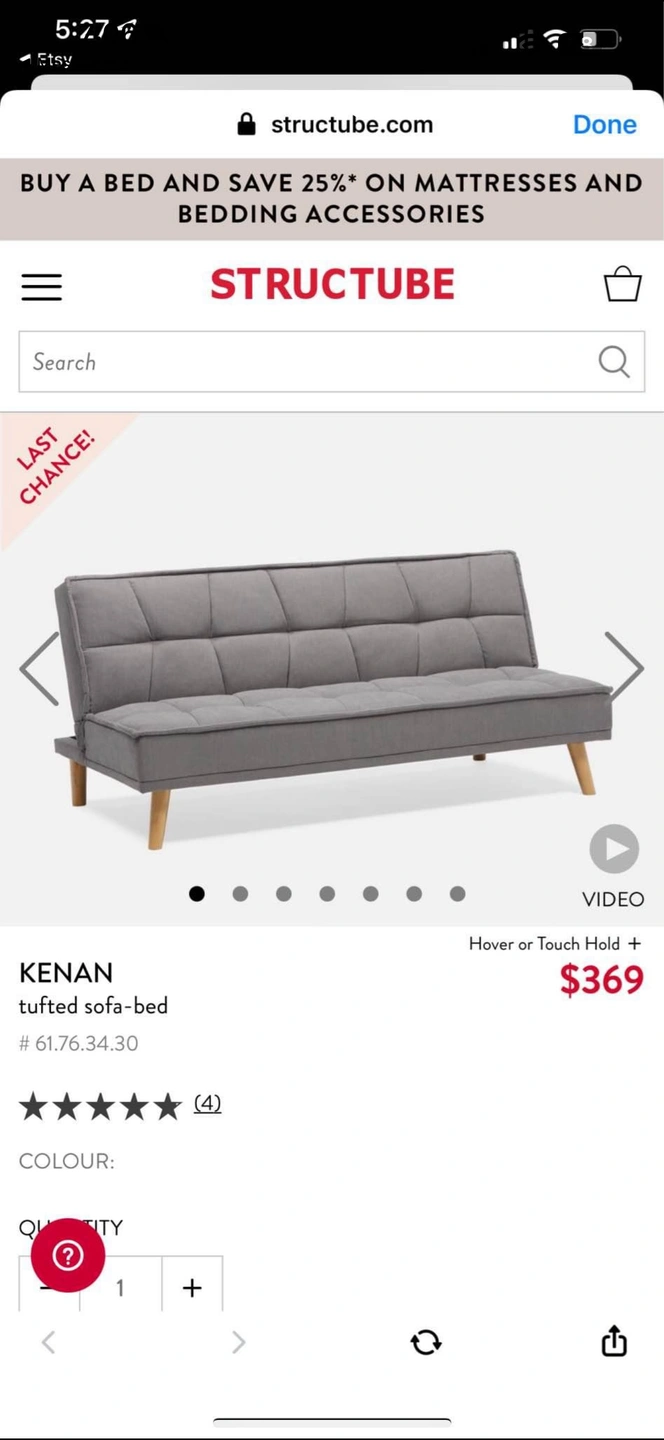Image resolution: width=664 pixels, height=1440 pixels.
Task: Show the next sofa image
Action: 624,666
